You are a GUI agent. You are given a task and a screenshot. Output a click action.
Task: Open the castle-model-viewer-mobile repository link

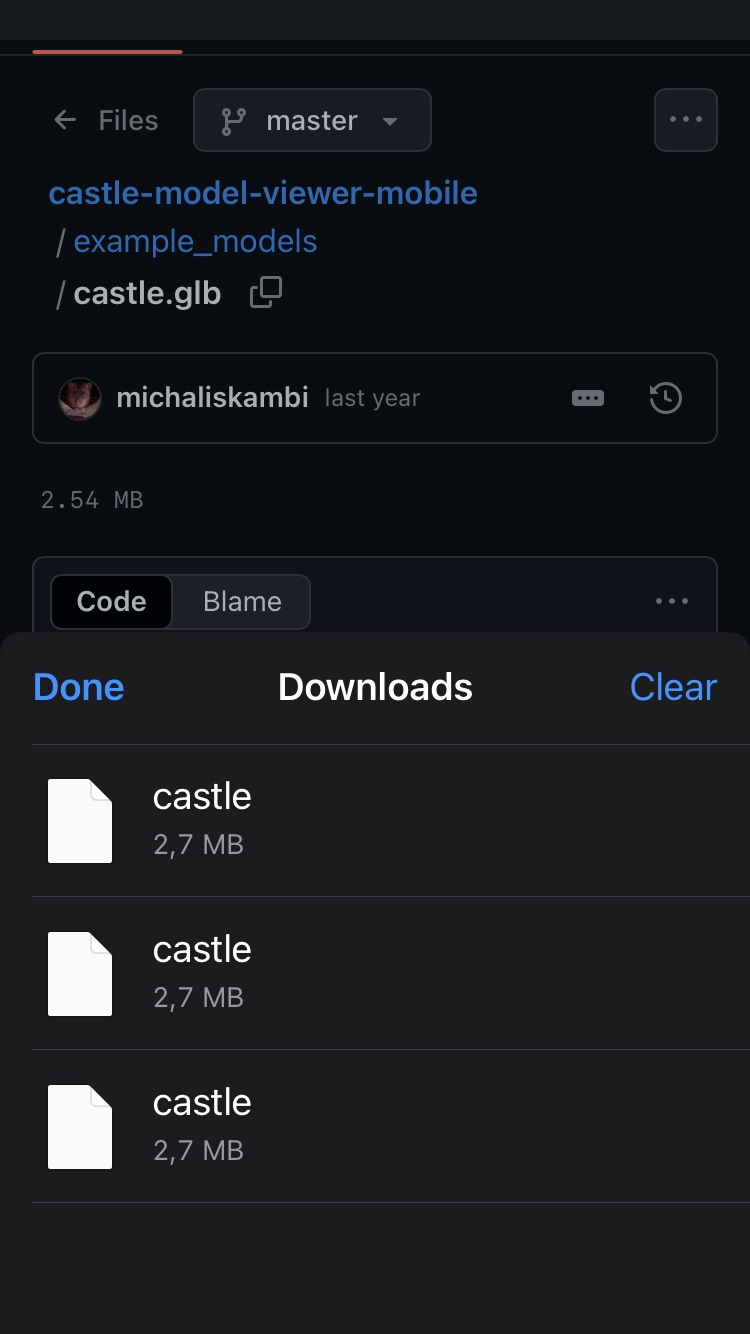click(263, 193)
